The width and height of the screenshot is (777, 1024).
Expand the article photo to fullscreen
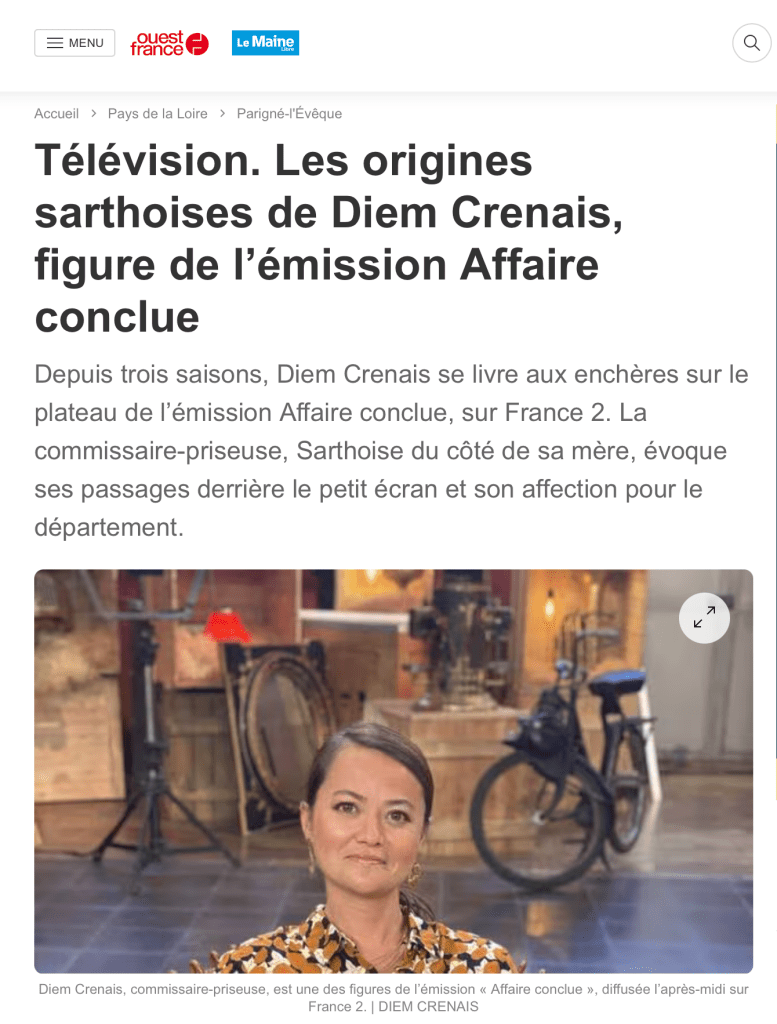click(704, 618)
